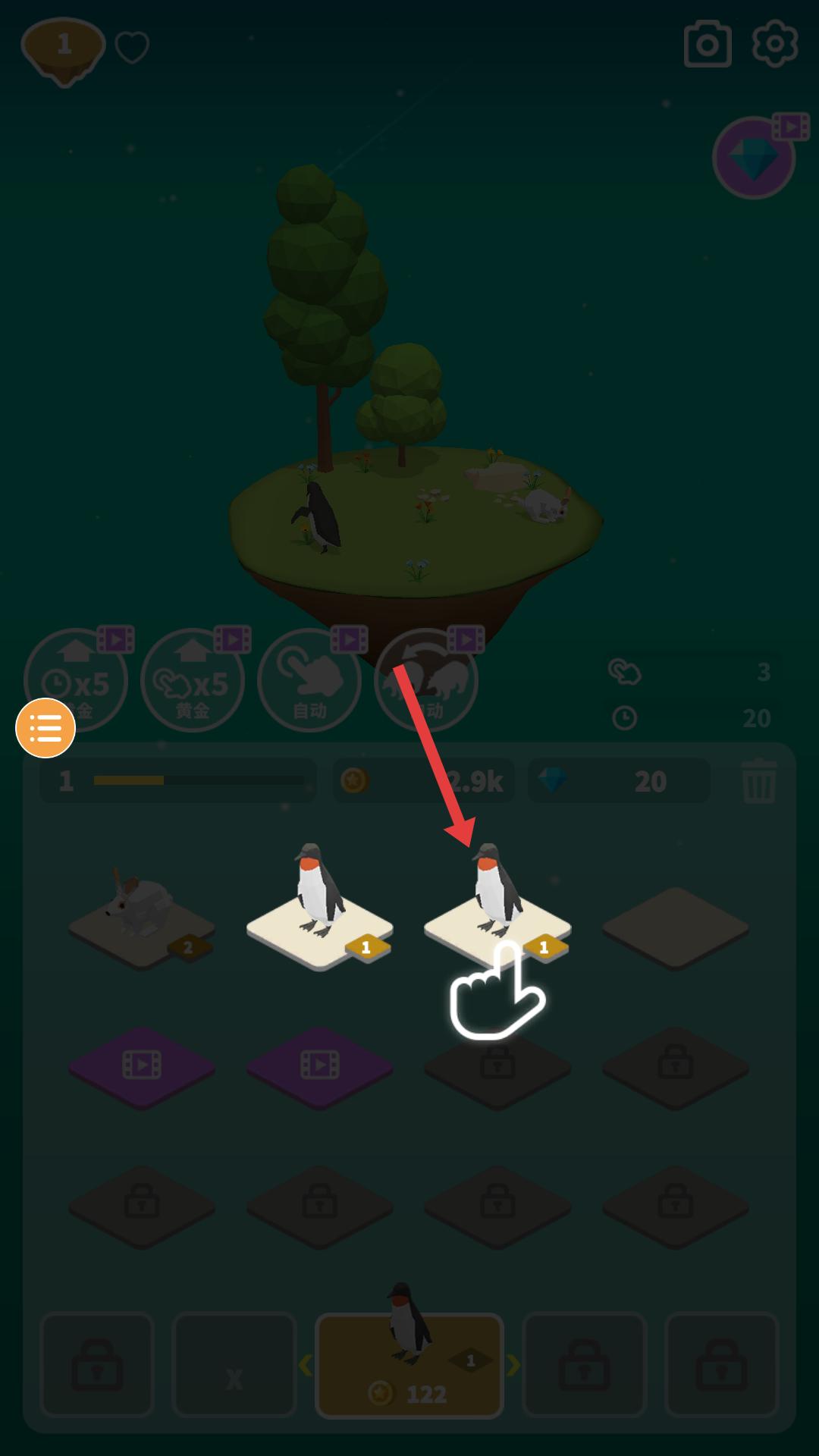Enable the auto-tap video booster

[309, 679]
